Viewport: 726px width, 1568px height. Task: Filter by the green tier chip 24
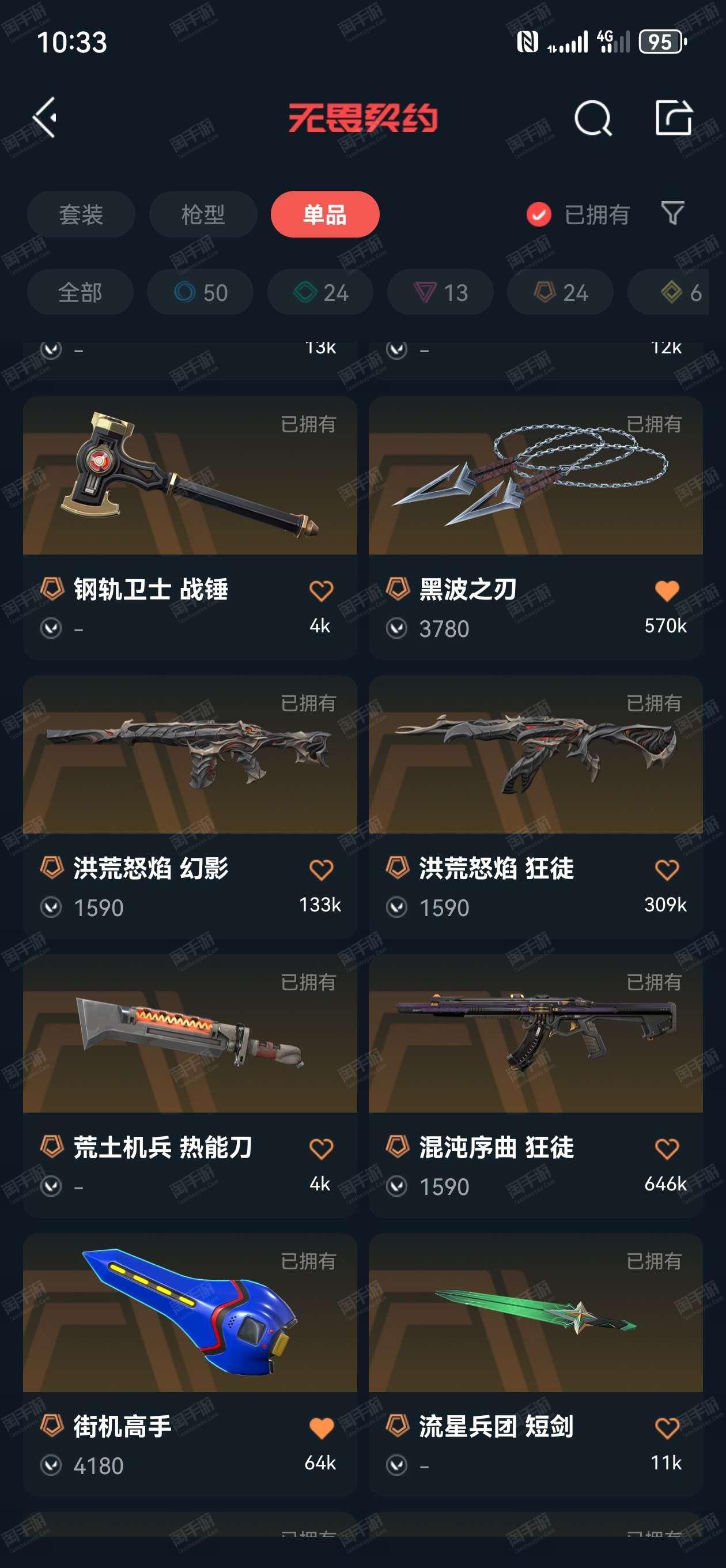pyautogui.click(x=321, y=293)
